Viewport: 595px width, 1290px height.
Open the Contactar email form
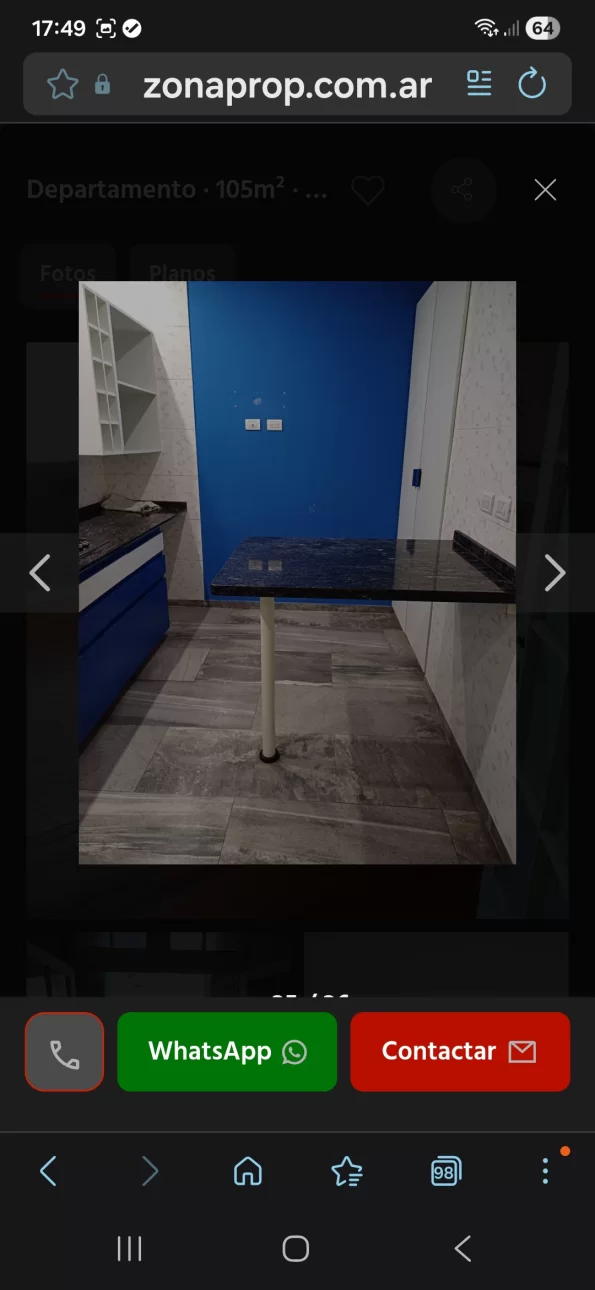[x=460, y=1052]
